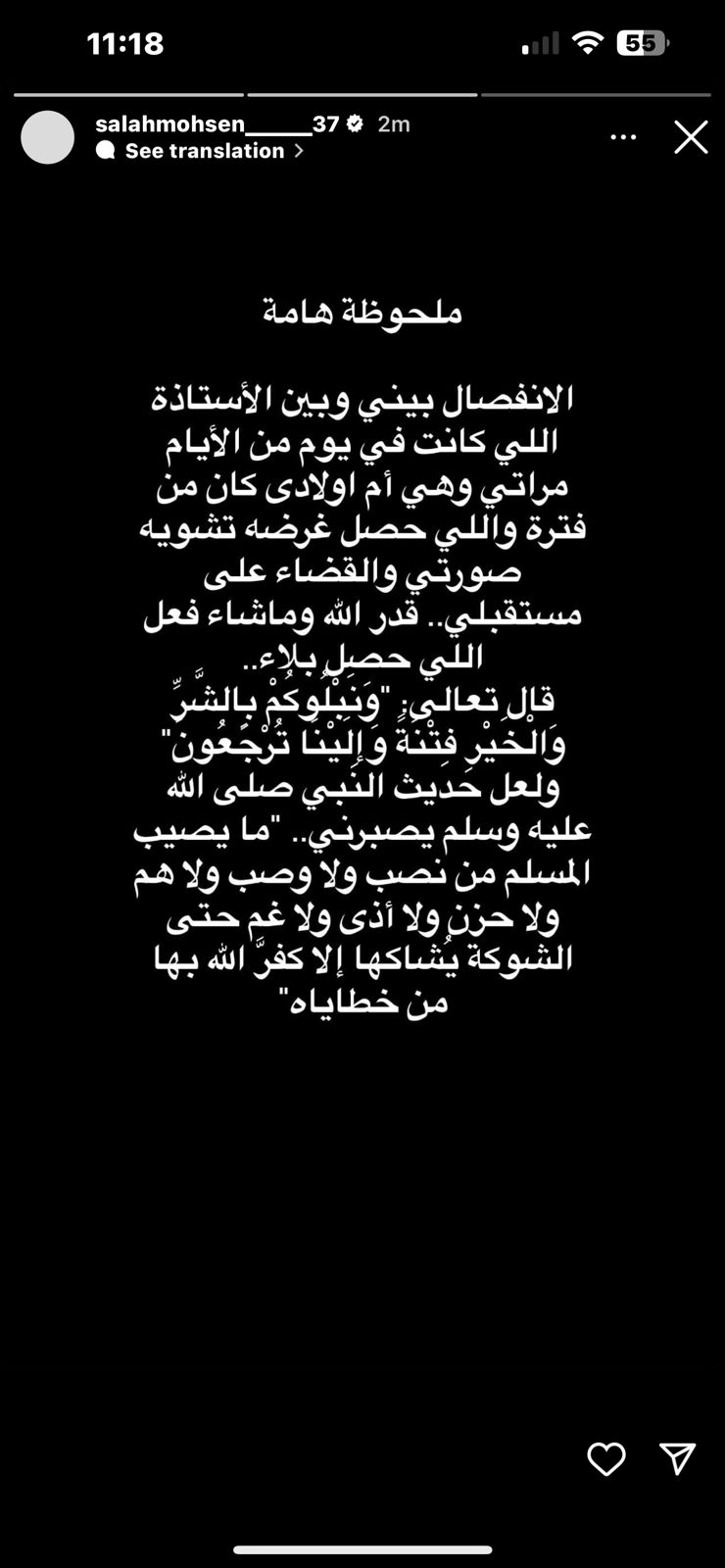
Task: Open the poster's profile picture
Action: pyautogui.click(x=47, y=137)
